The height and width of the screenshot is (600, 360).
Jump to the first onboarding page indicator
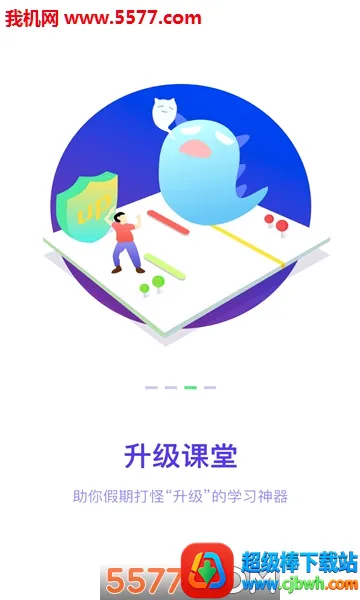(151, 388)
